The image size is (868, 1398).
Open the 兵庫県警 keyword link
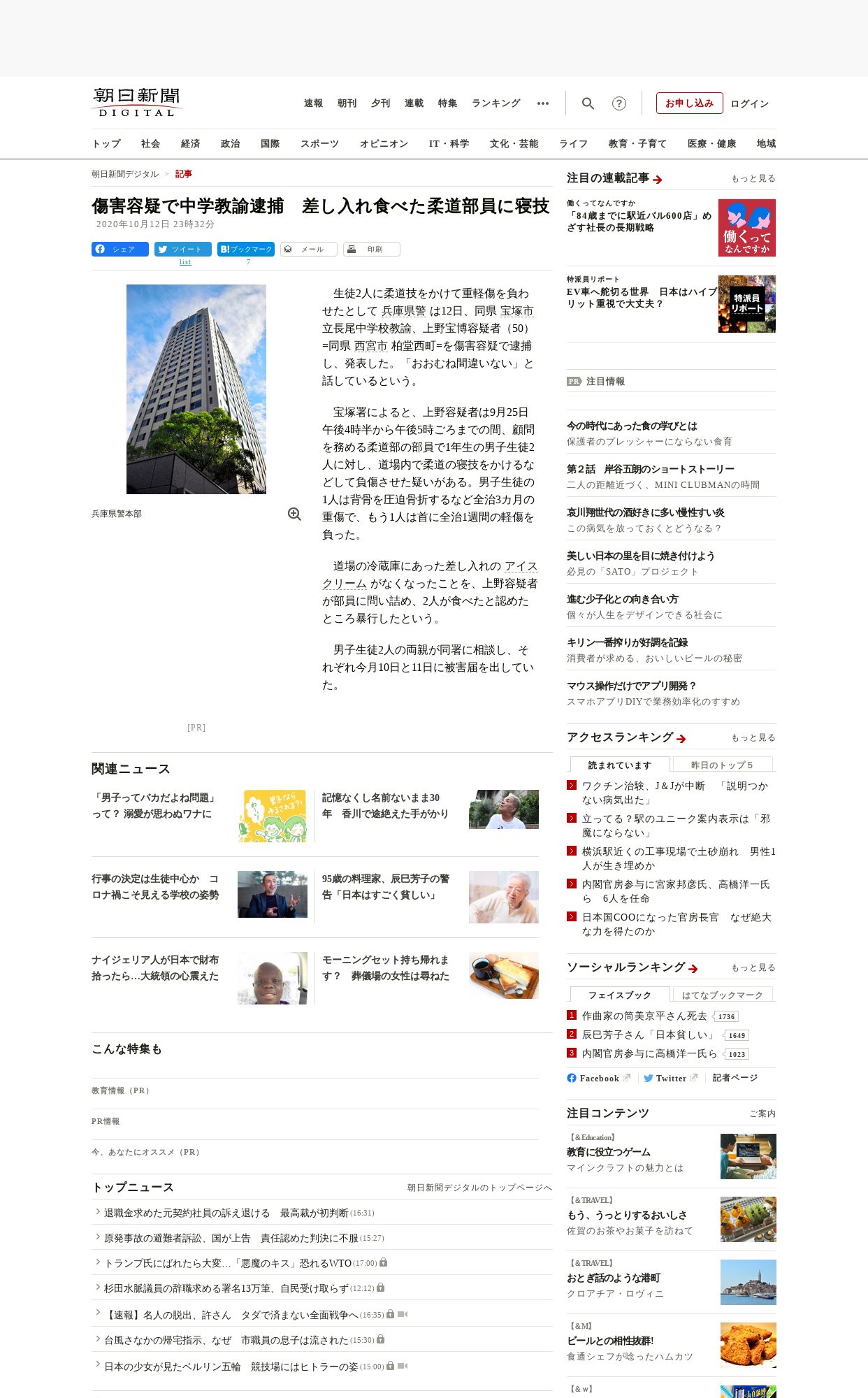(x=404, y=311)
